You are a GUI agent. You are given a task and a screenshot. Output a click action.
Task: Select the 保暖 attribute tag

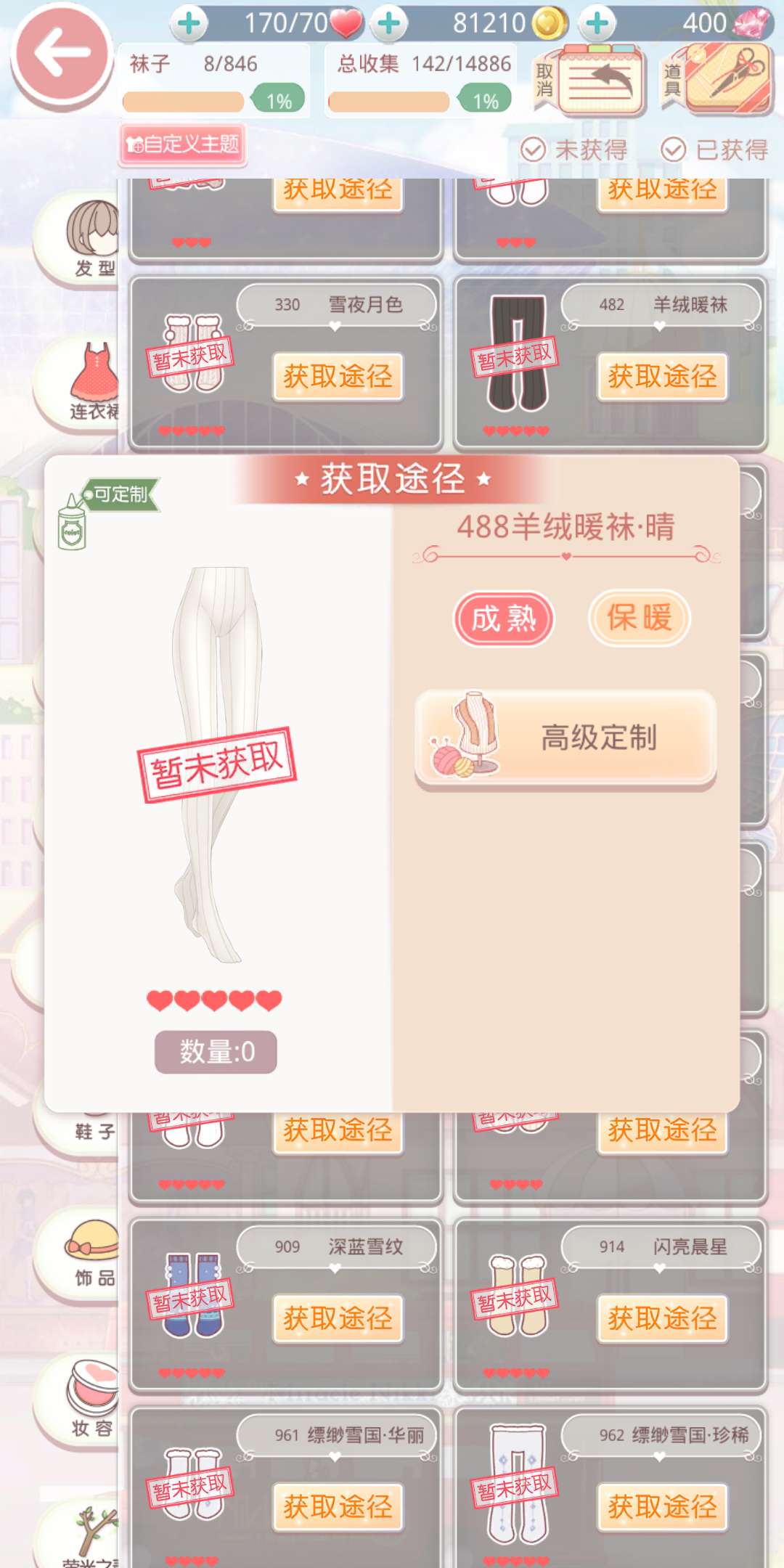639,618
